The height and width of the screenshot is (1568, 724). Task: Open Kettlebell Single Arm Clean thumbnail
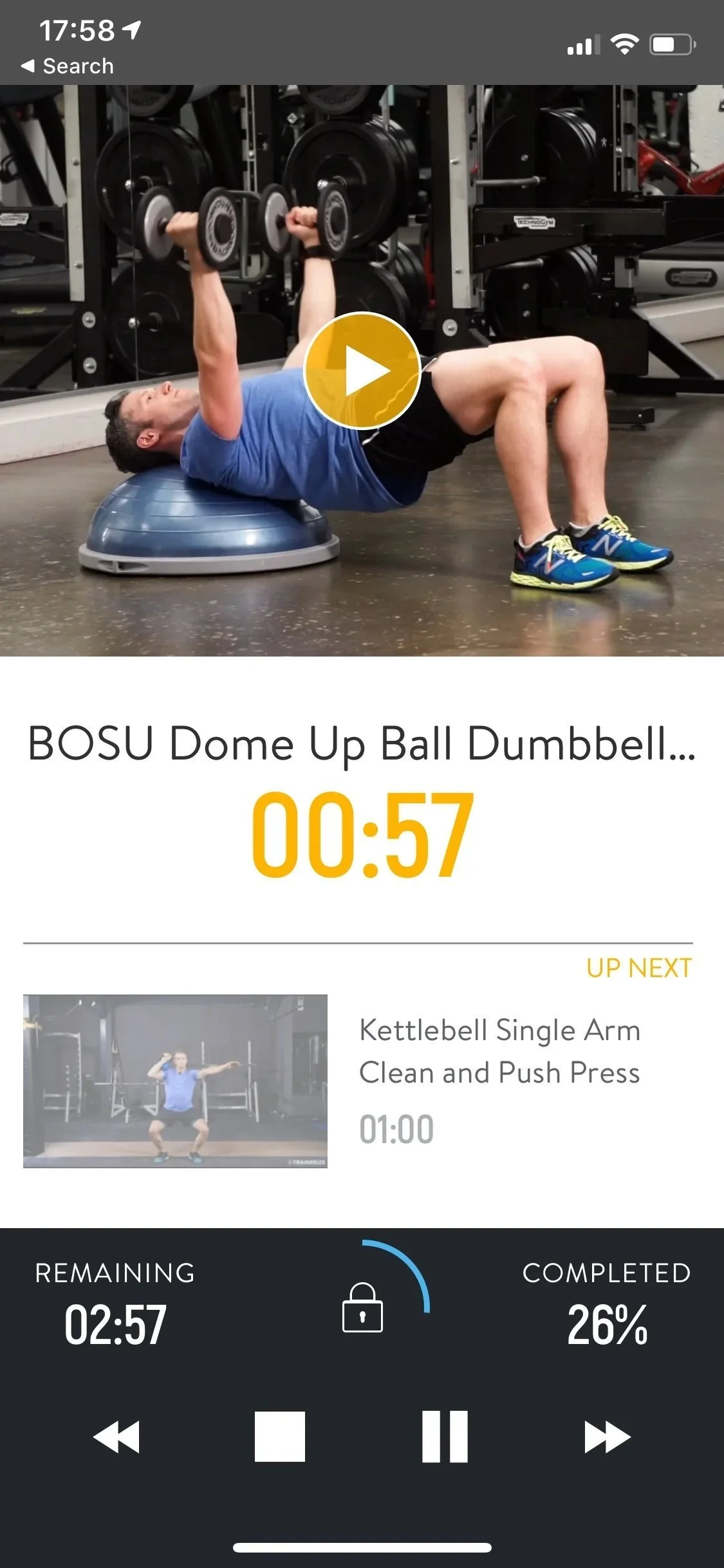click(175, 1081)
